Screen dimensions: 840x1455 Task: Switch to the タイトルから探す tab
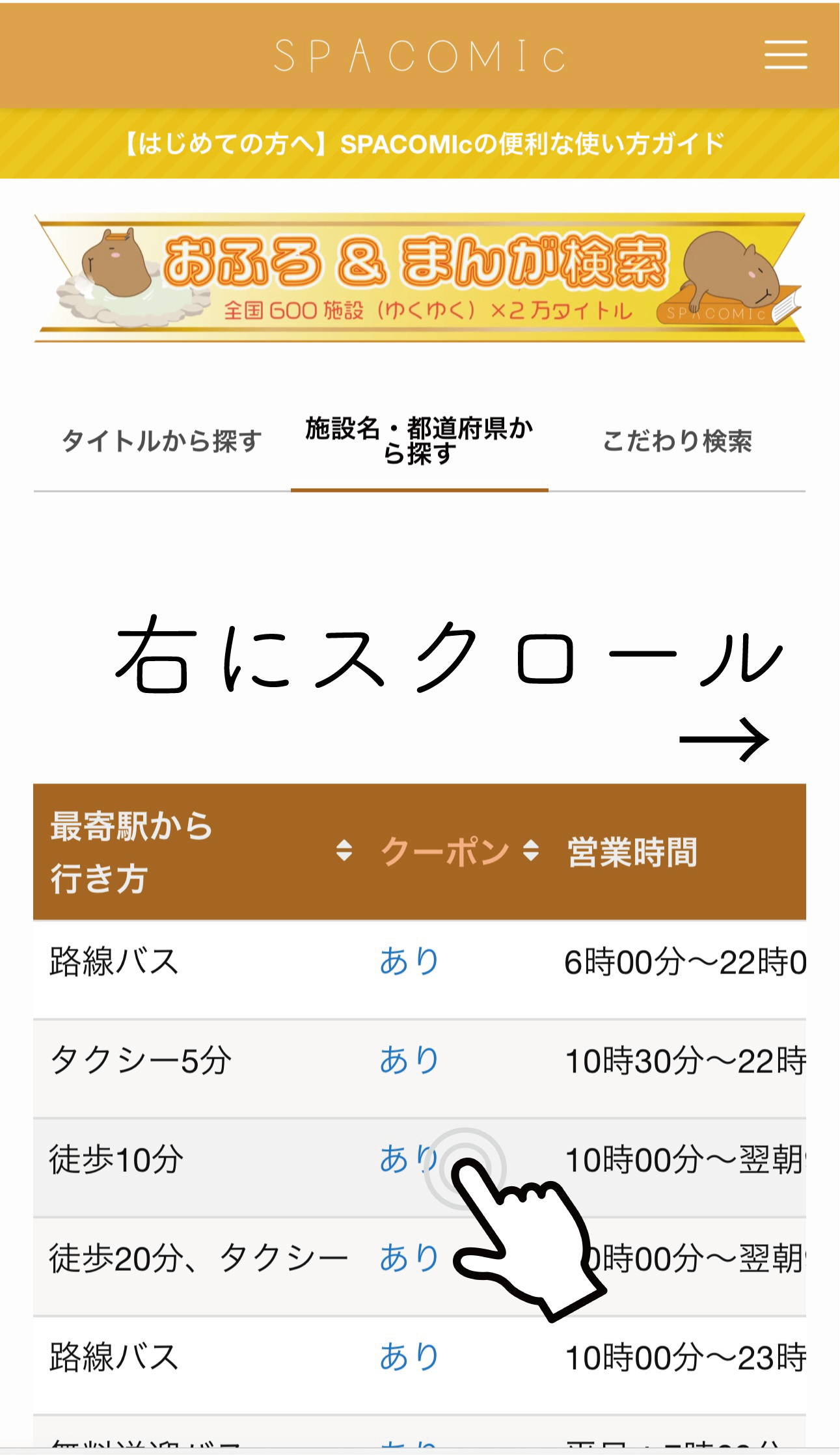coord(161,441)
